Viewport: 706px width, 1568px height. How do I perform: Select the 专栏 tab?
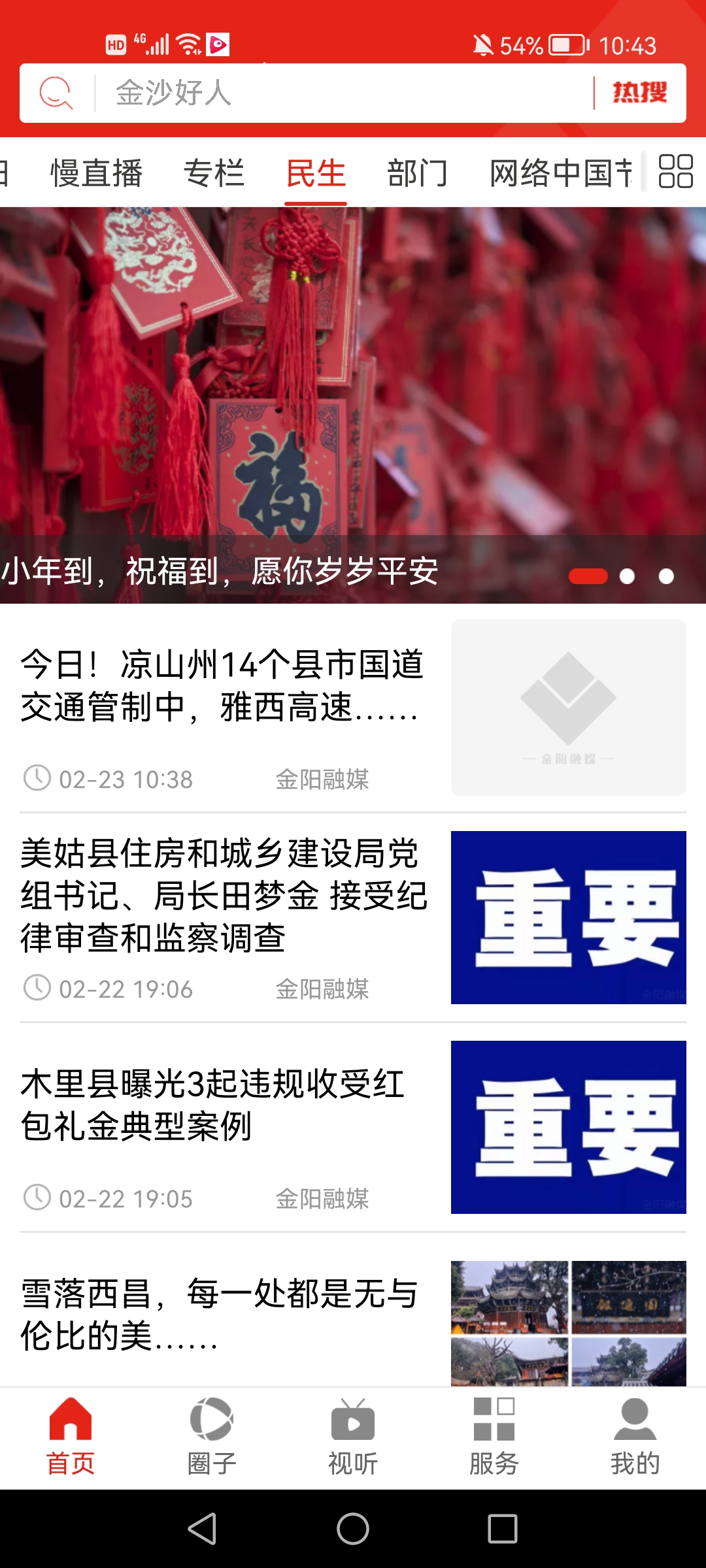[x=214, y=173]
